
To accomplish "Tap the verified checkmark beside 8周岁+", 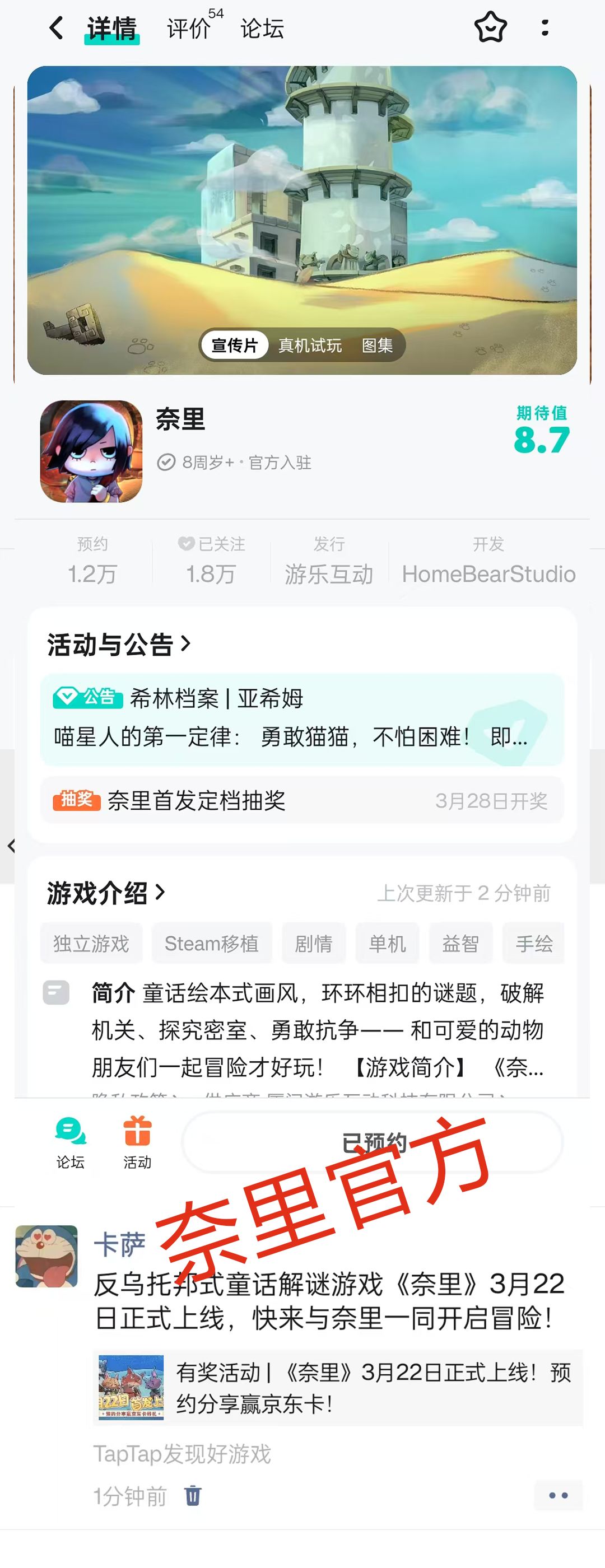I will [x=167, y=461].
